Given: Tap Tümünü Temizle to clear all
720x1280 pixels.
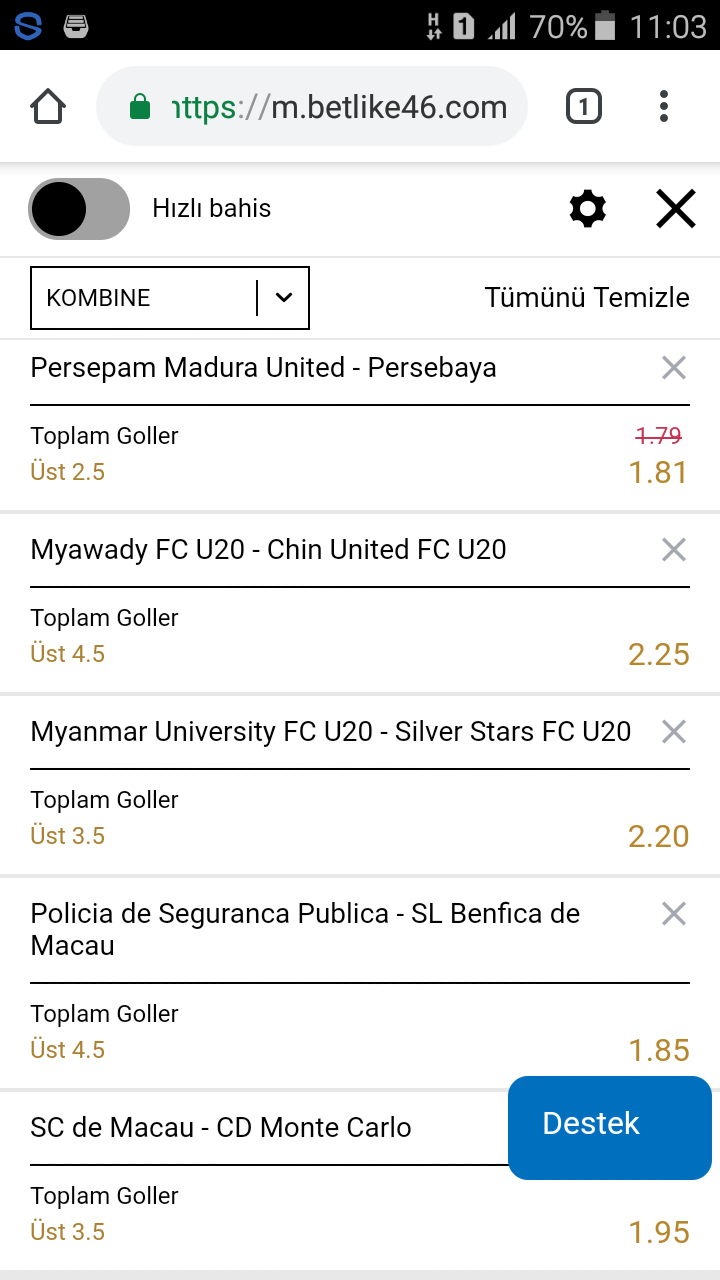Looking at the screenshot, I should (x=587, y=298).
